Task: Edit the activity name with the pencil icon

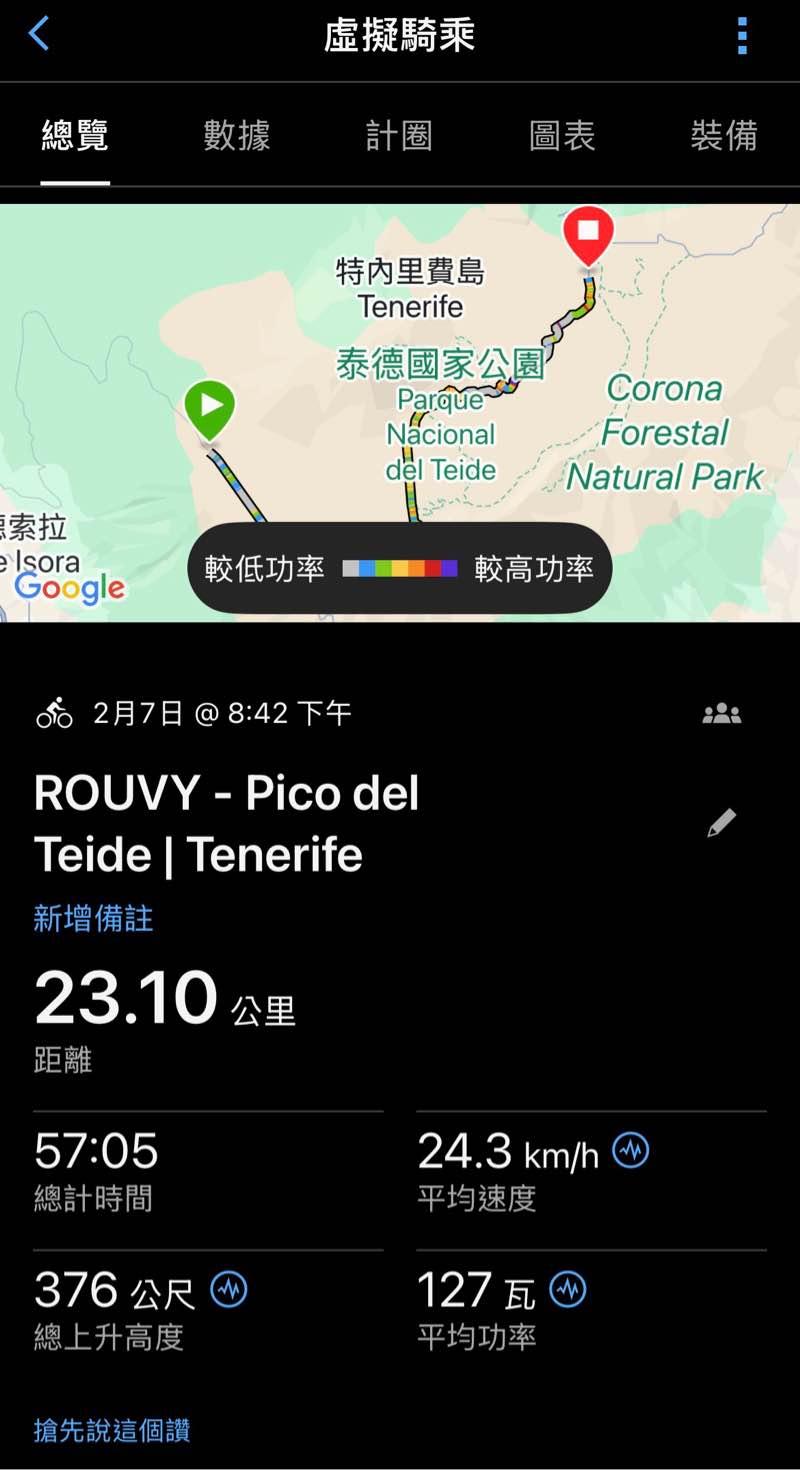Action: click(x=721, y=823)
